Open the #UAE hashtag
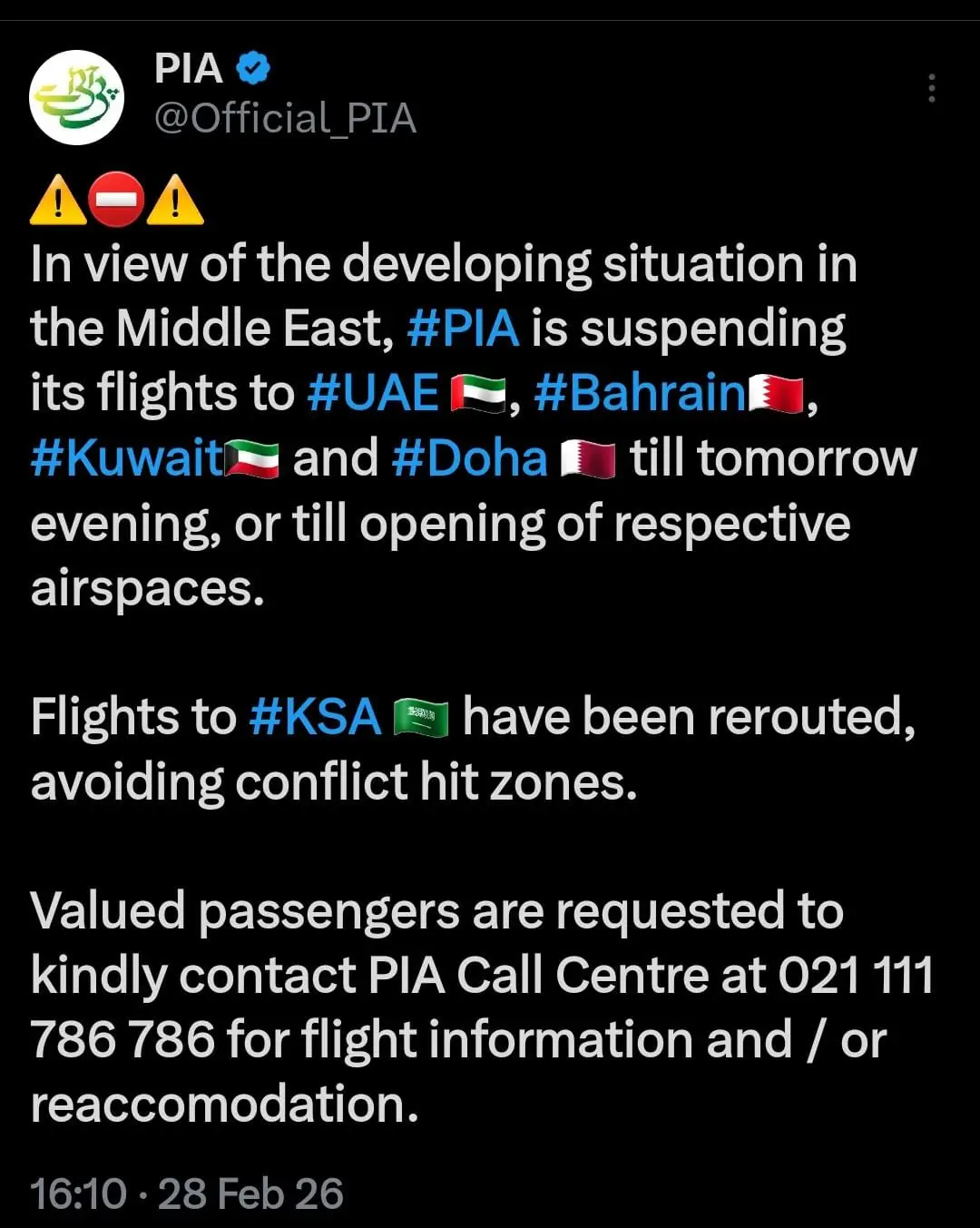The height and width of the screenshot is (1228, 980). (373, 393)
